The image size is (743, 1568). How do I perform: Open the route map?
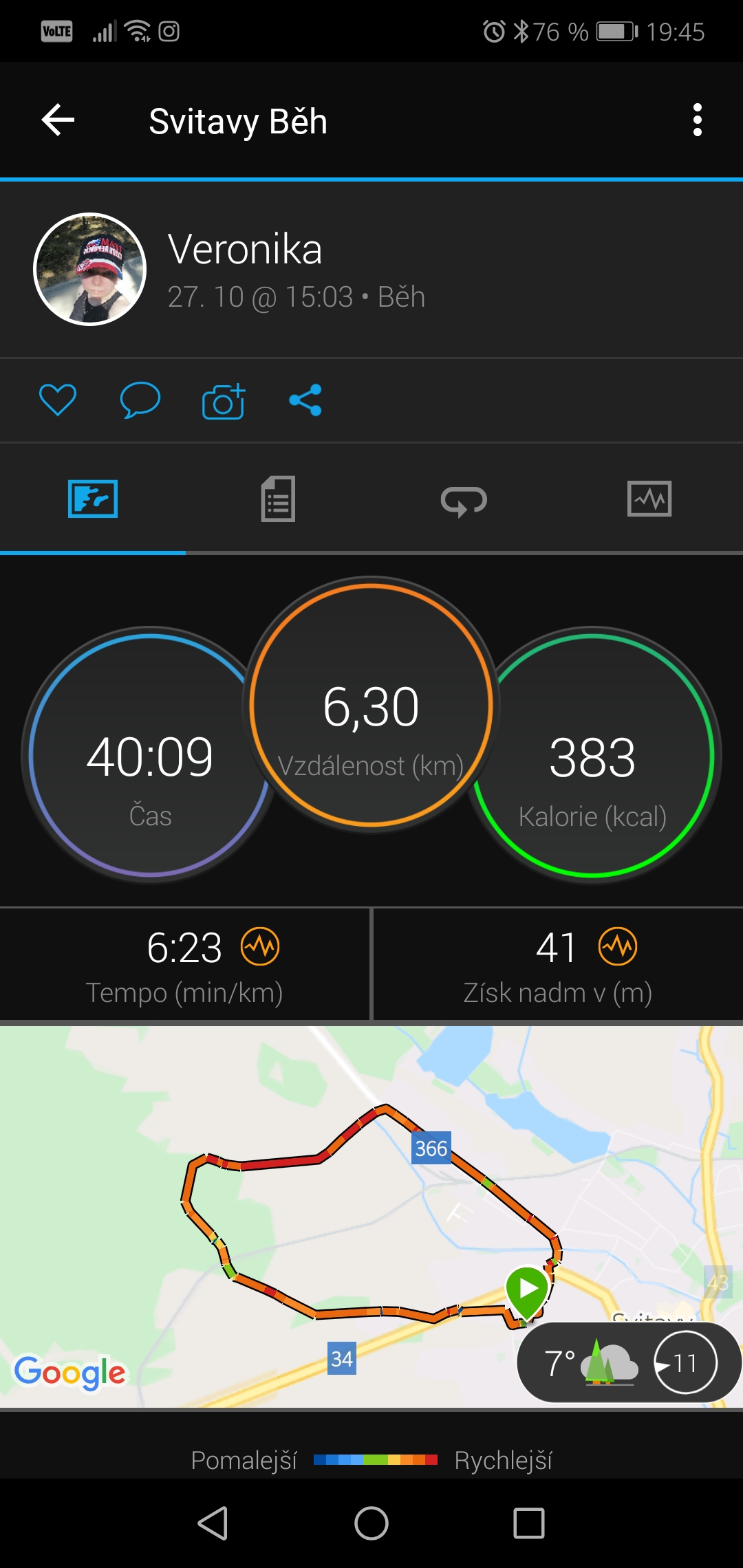click(x=371, y=1217)
